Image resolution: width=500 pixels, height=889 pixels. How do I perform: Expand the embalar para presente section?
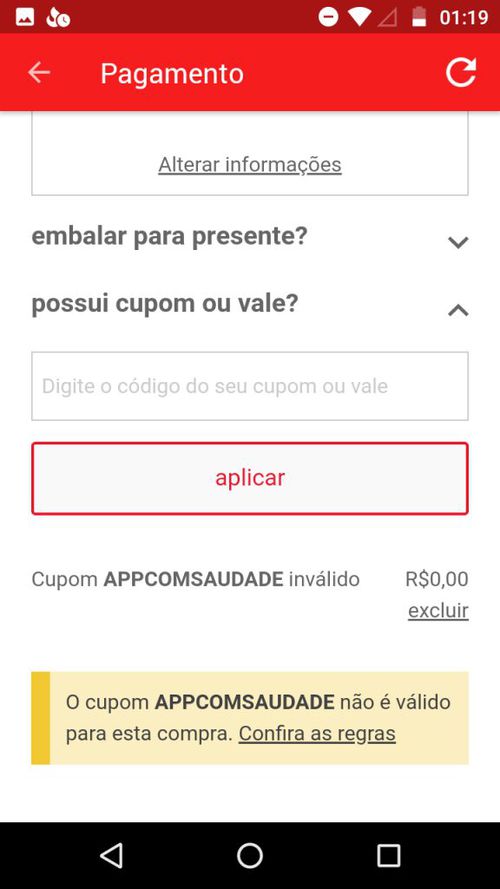[x=250, y=237]
